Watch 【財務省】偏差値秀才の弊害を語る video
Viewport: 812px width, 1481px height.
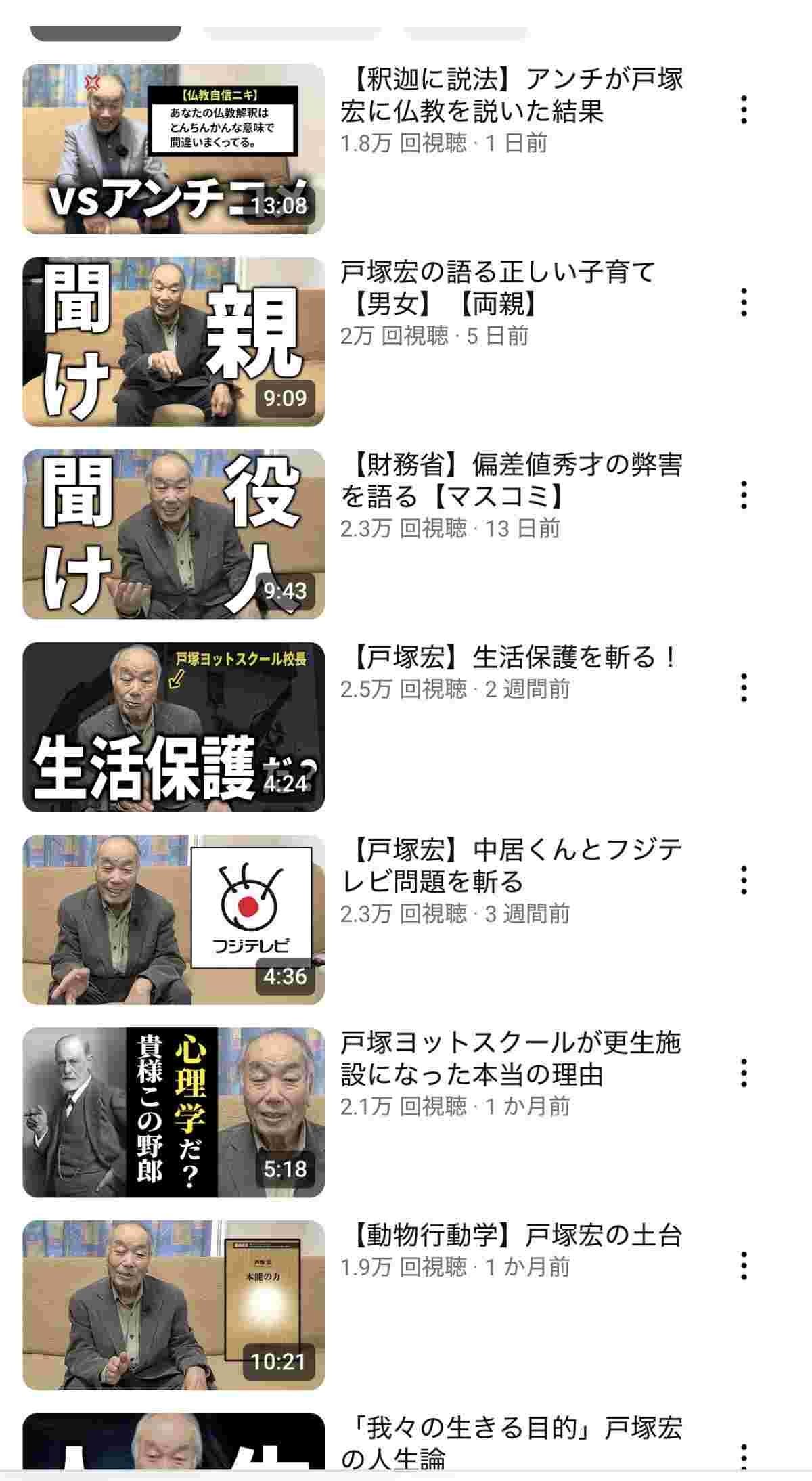(x=173, y=534)
